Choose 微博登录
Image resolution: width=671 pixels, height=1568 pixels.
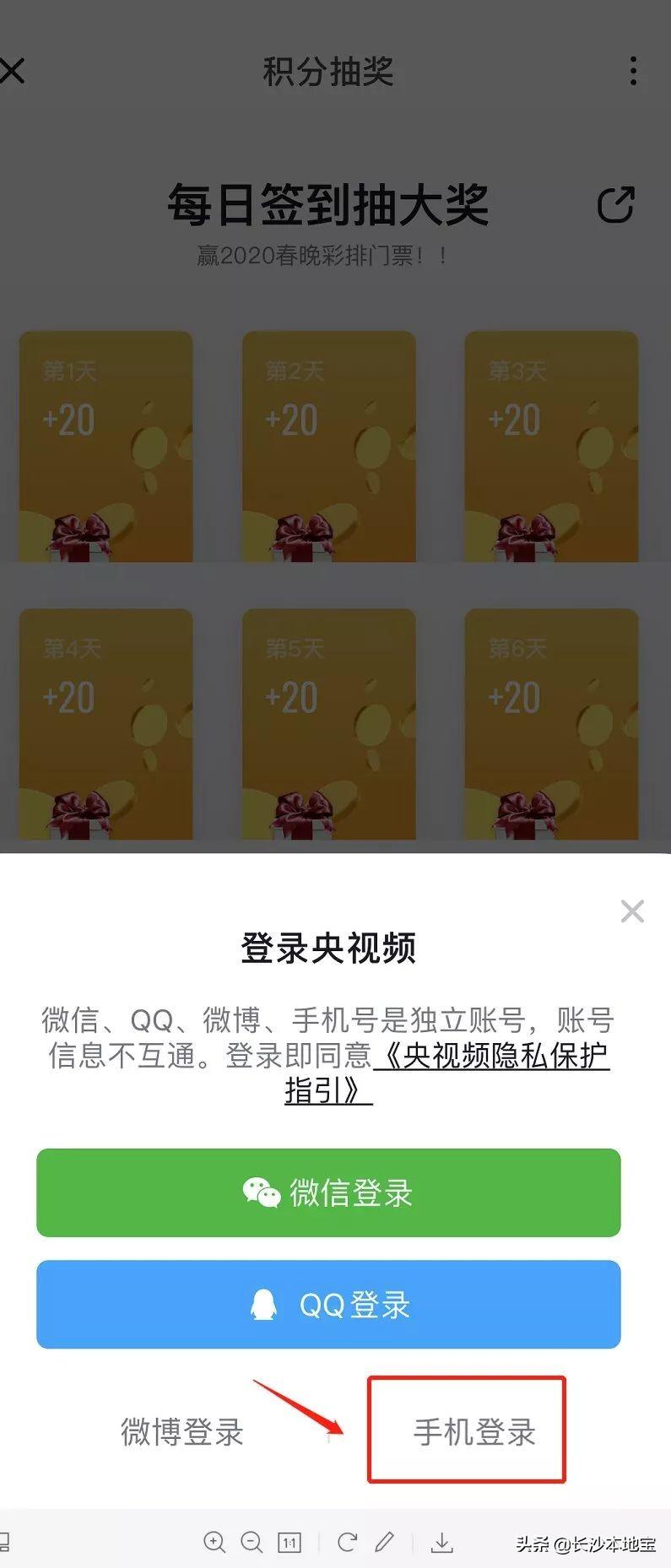[182, 1432]
